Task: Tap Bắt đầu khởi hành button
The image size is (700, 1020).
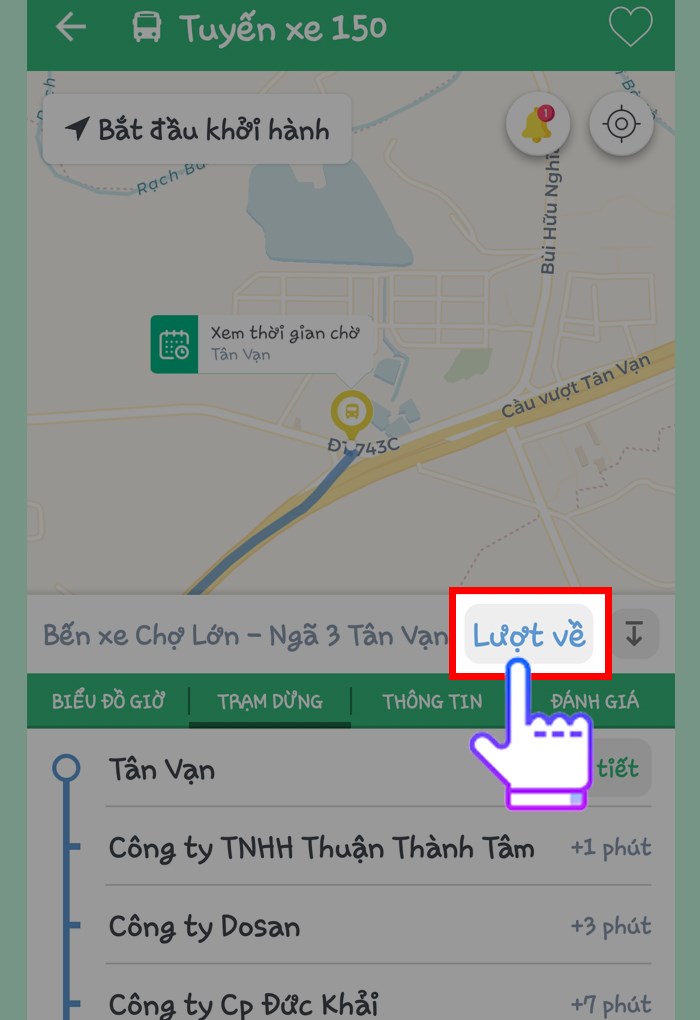Action: tap(197, 129)
